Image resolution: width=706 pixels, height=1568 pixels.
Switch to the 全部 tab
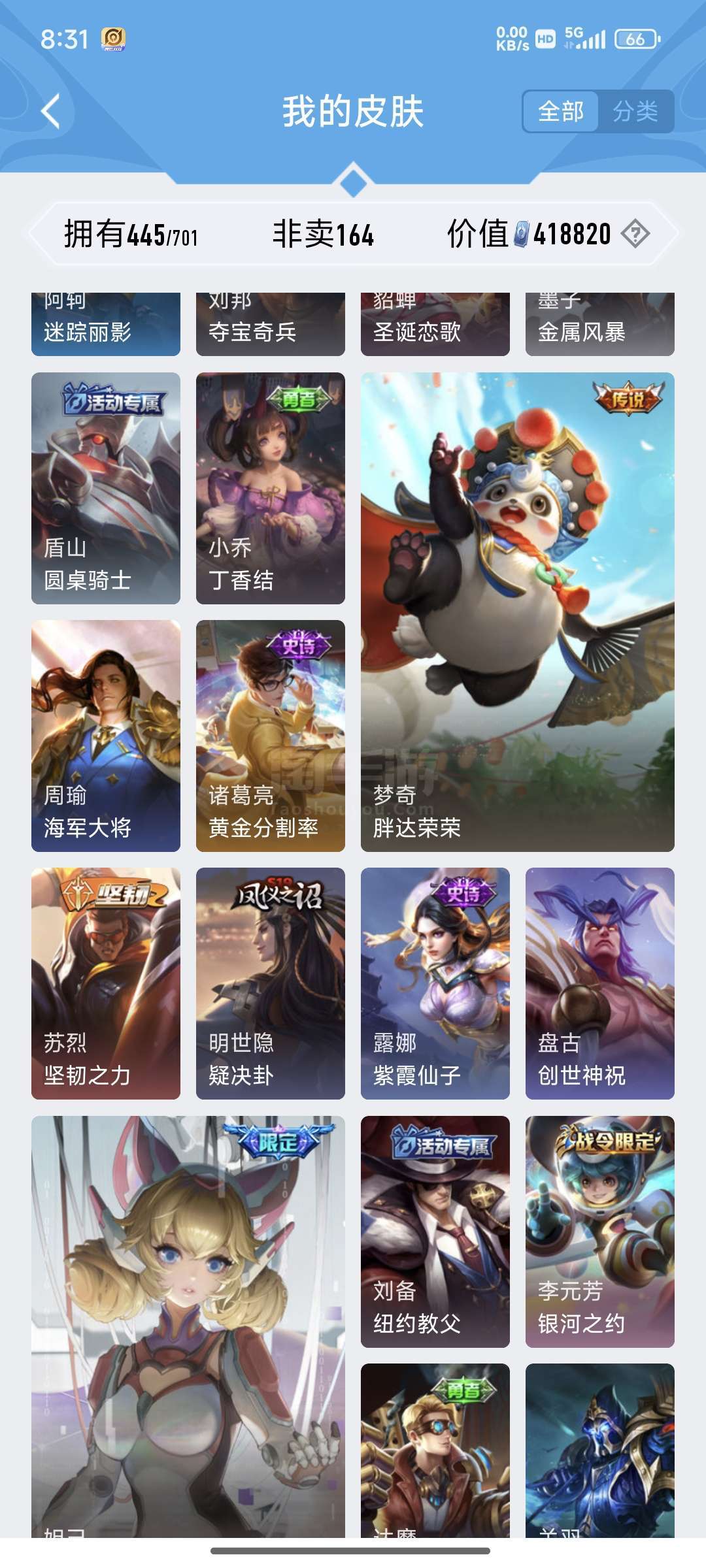561,112
